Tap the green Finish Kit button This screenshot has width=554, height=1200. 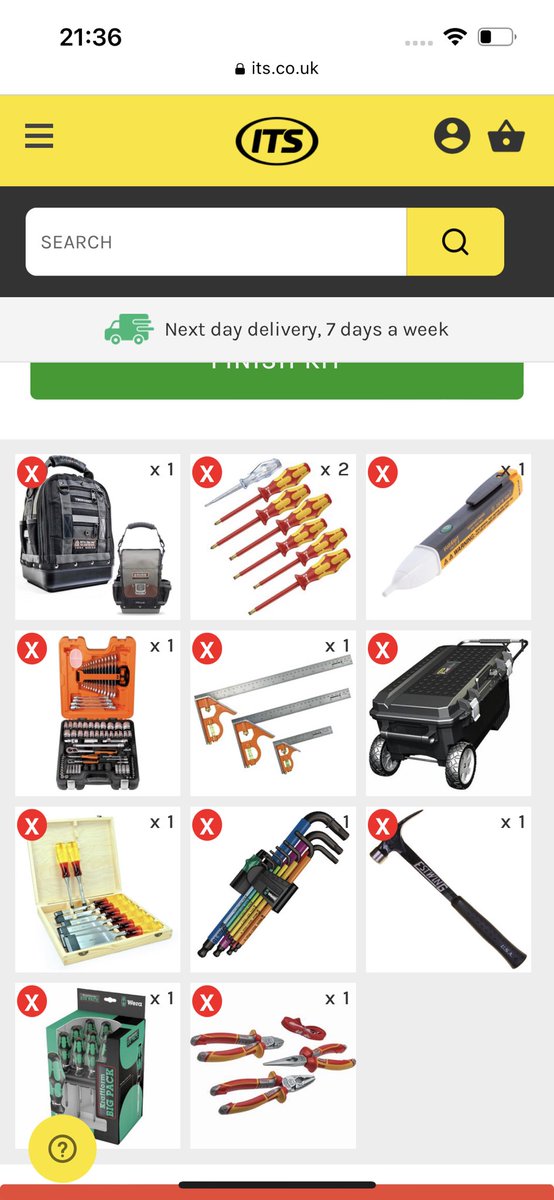click(x=277, y=380)
